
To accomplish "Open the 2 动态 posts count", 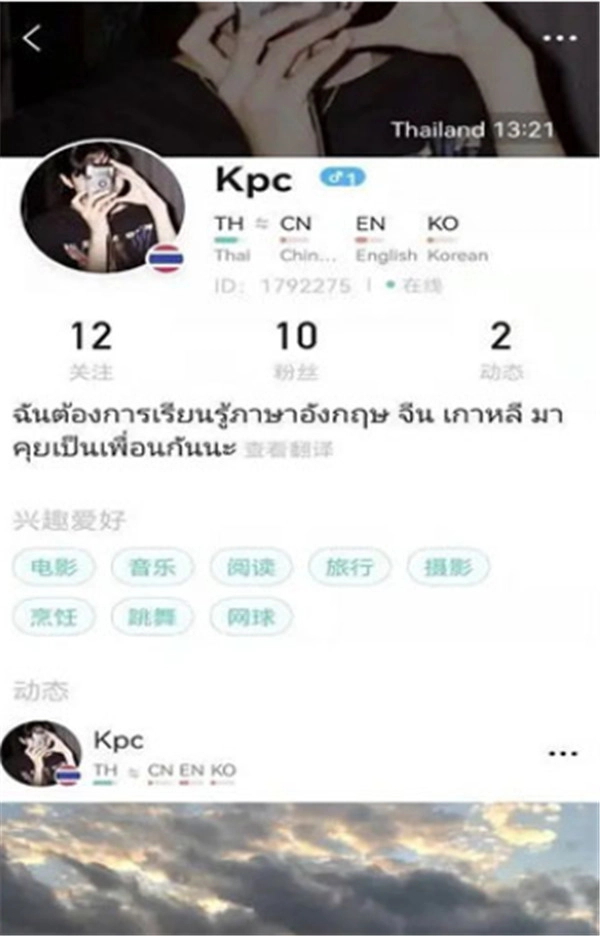I will [x=501, y=351].
